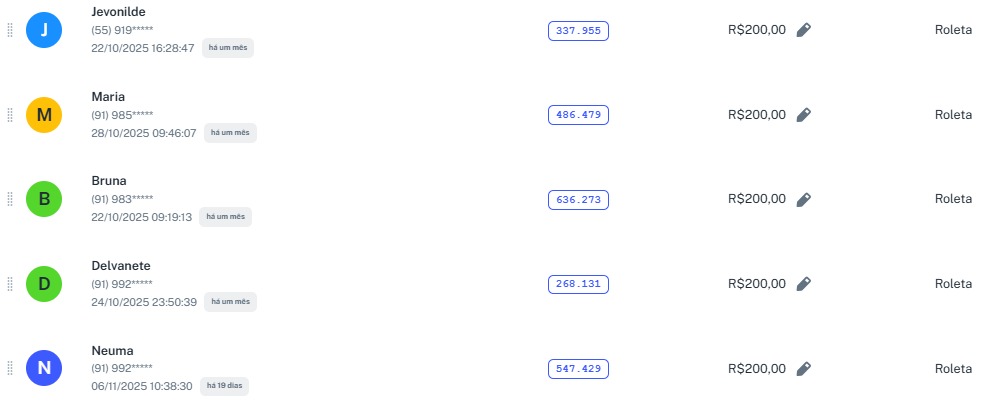Image resolution: width=1002 pixels, height=409 pixels.
Task: Tap the 486.479 code badge
Action: tap(578, 115)
